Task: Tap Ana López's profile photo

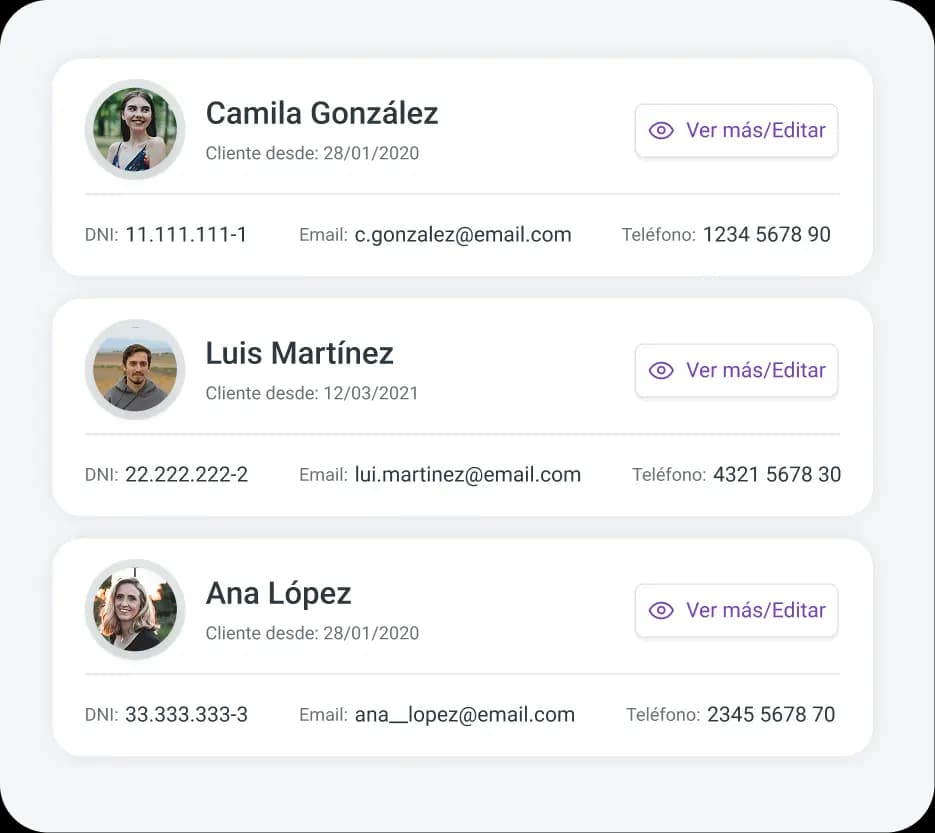Action: click(x=135, y=610)
